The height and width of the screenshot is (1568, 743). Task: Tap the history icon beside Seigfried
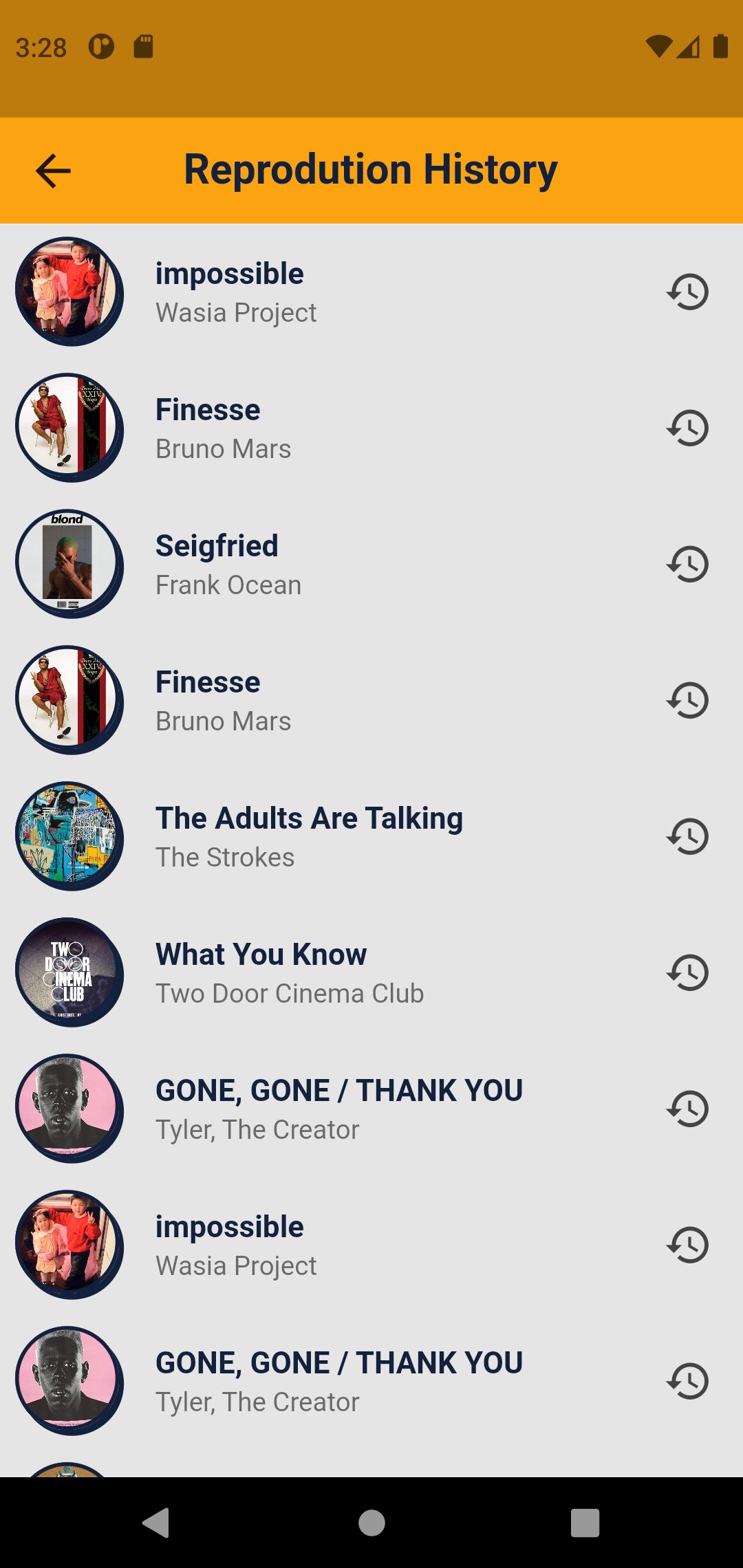pos(687,564)
